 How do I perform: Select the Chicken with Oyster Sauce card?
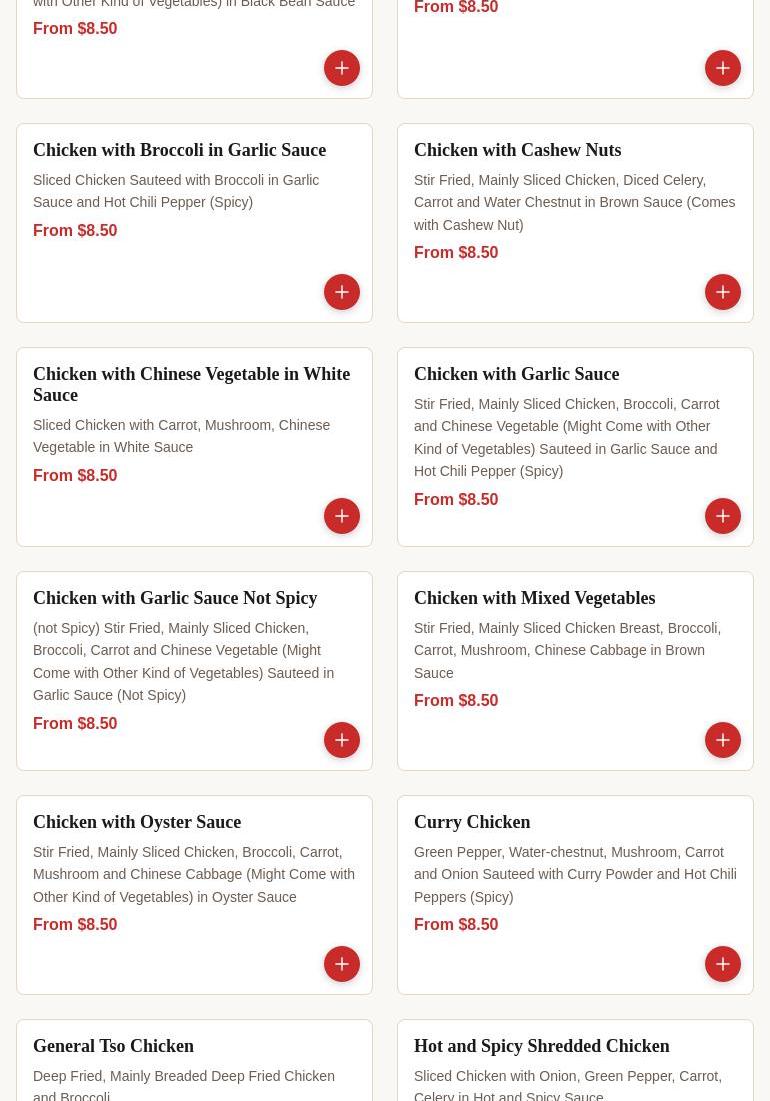pyautogui.click(x=137, y=822)
